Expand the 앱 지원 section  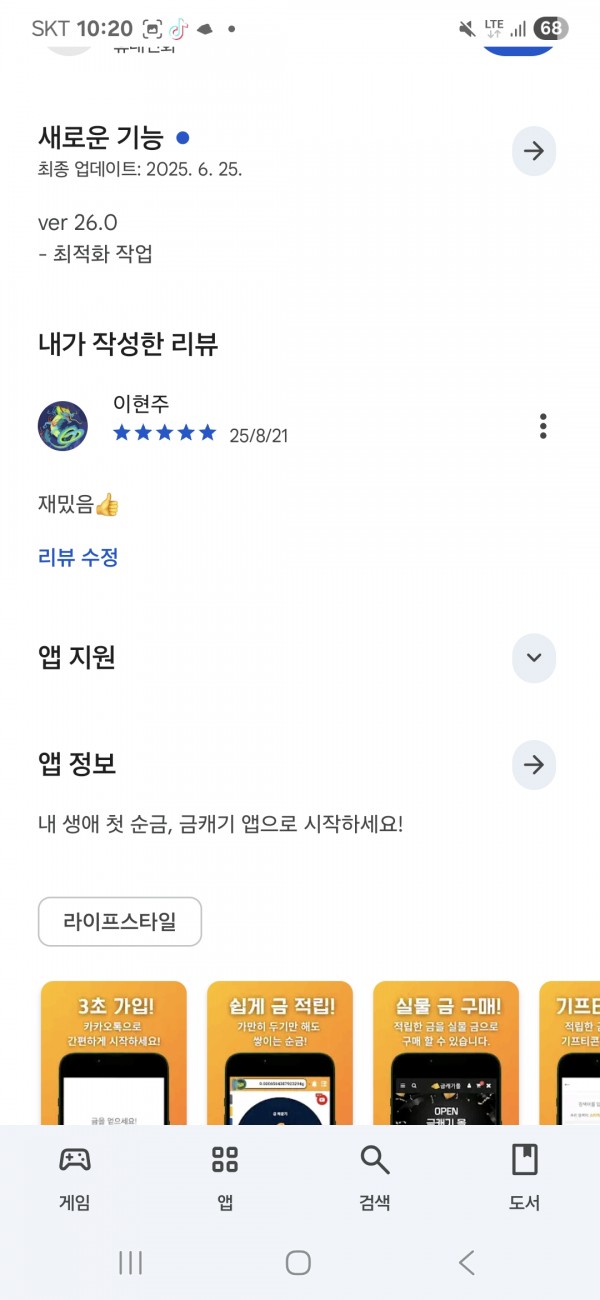click(x=534, y=658)
